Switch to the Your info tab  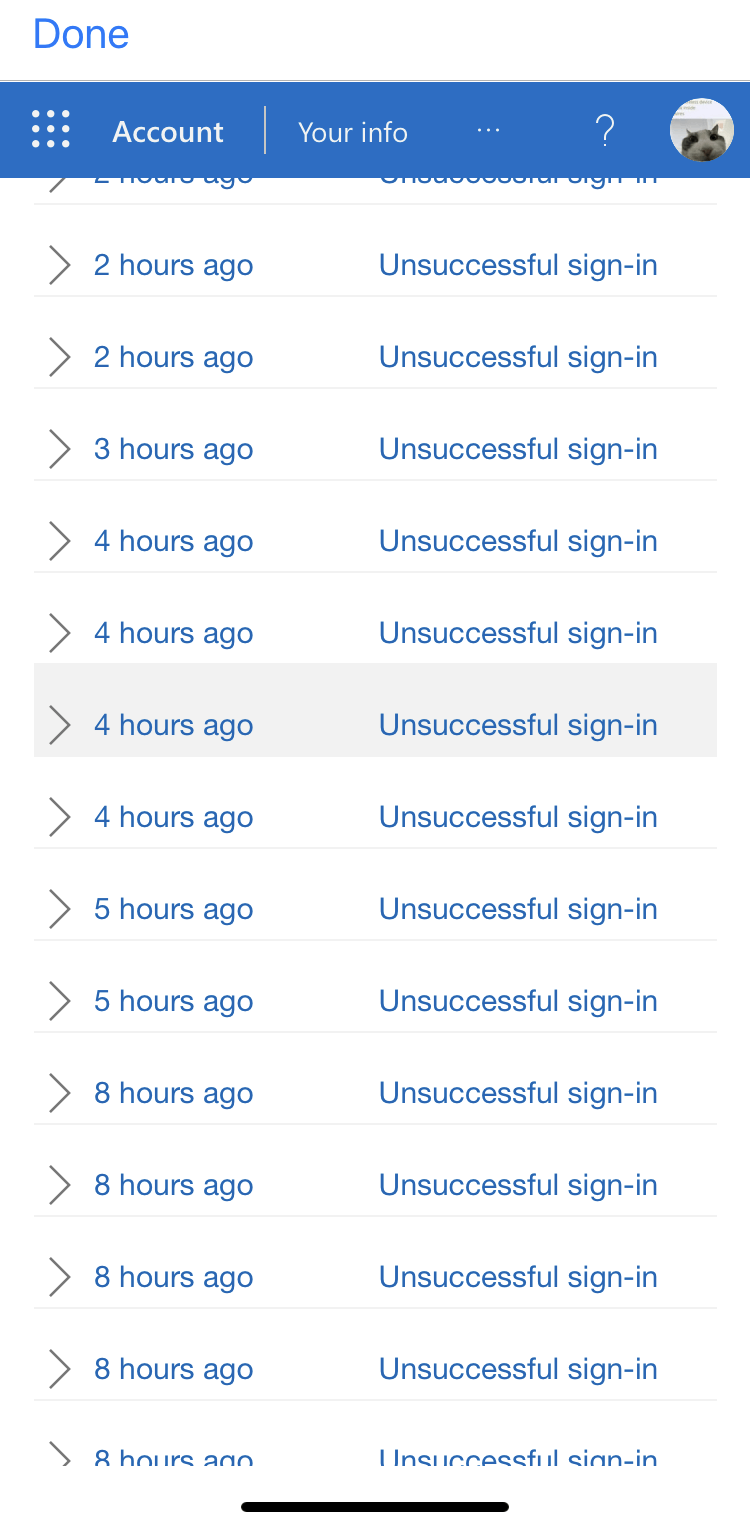[x=353, y=131]
